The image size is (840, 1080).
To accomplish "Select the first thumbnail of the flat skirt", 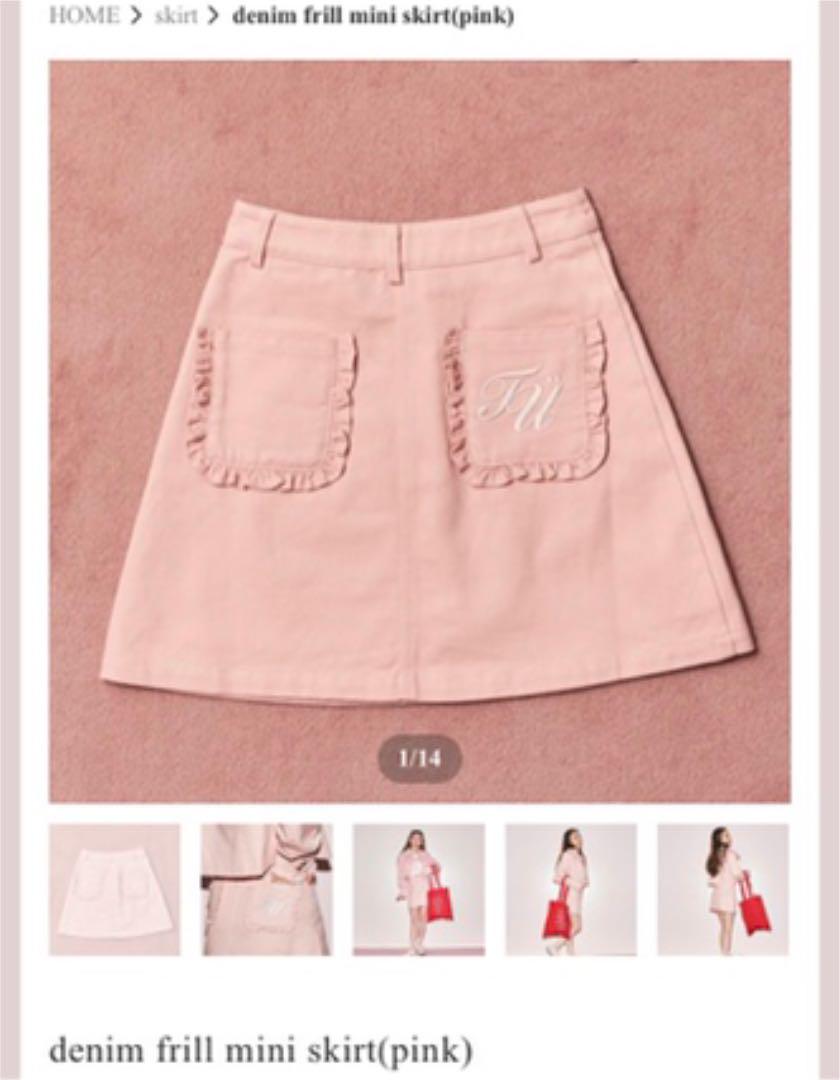I will click(x=115, y=889).
